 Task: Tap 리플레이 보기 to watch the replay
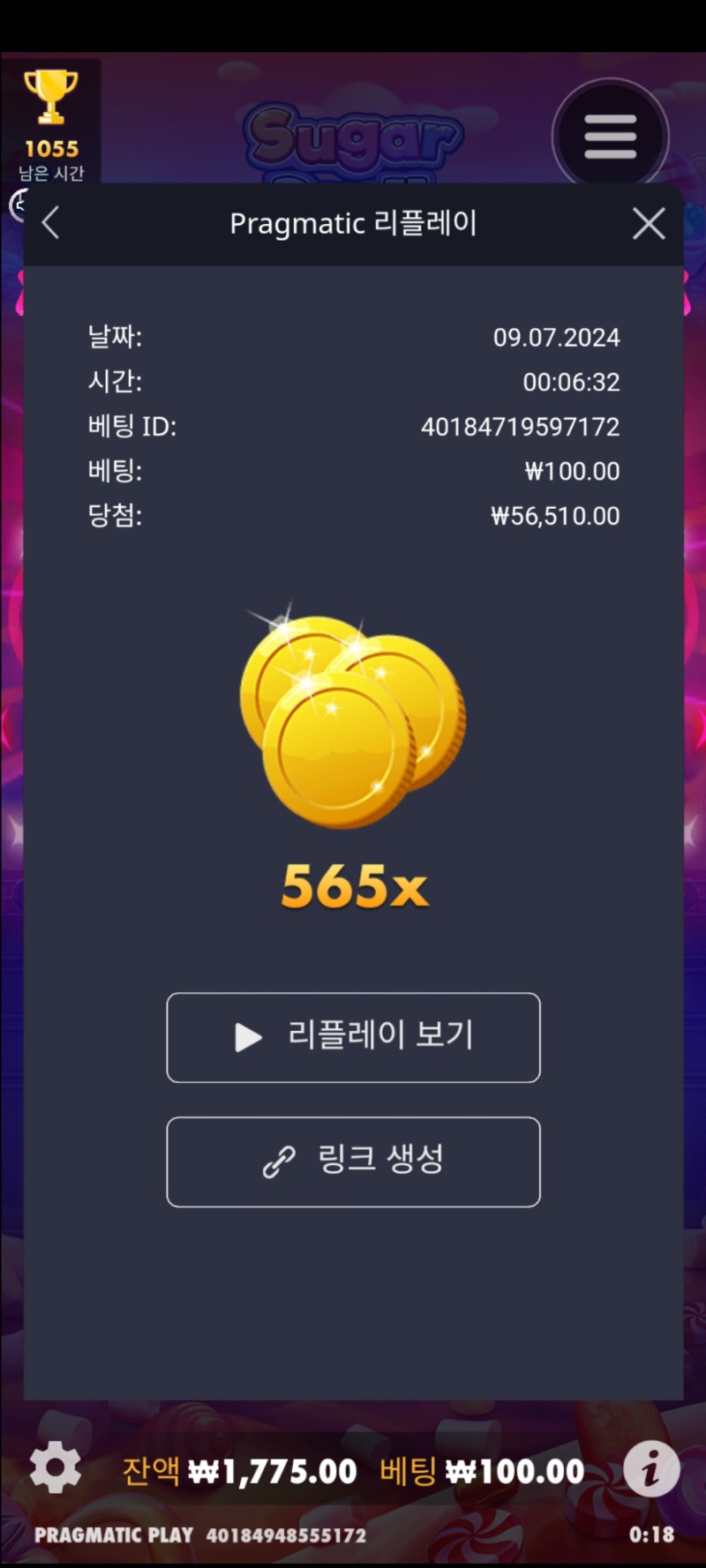(353, 1037)
